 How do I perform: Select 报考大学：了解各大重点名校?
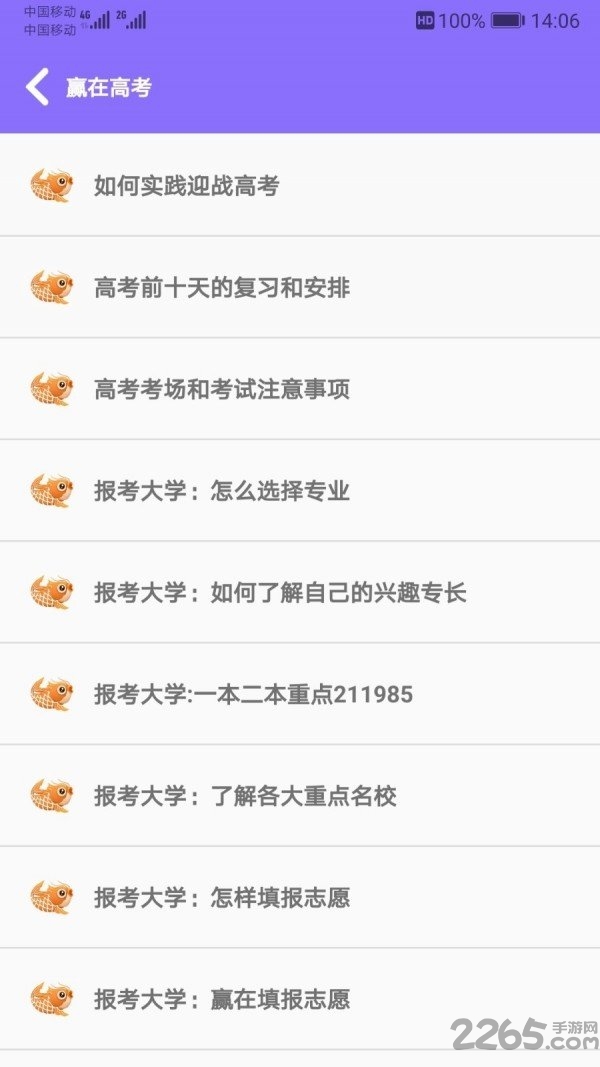pos(300,795)
